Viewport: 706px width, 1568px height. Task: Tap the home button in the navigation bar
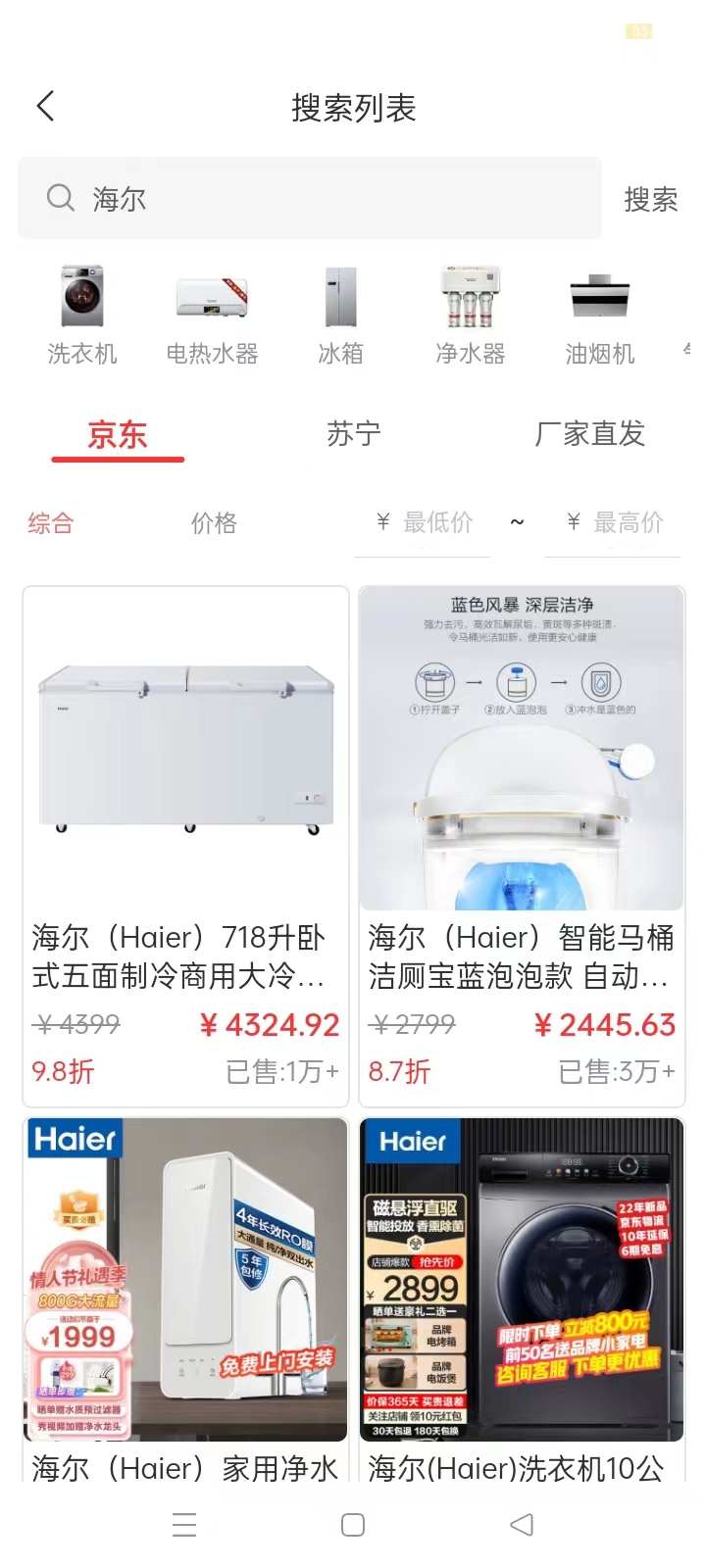click(352, 1524)
